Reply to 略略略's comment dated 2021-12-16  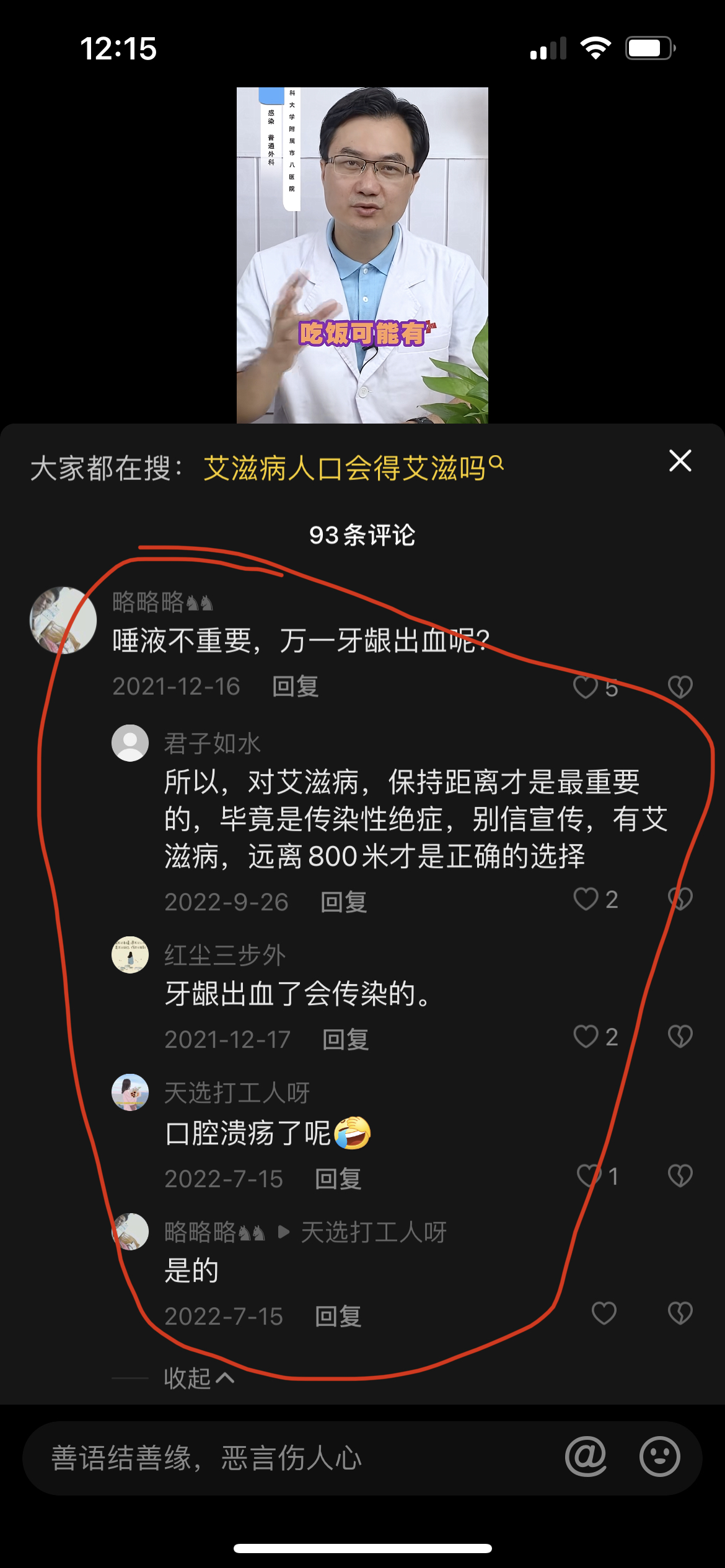pyautogui.click(x=295, y=687)
